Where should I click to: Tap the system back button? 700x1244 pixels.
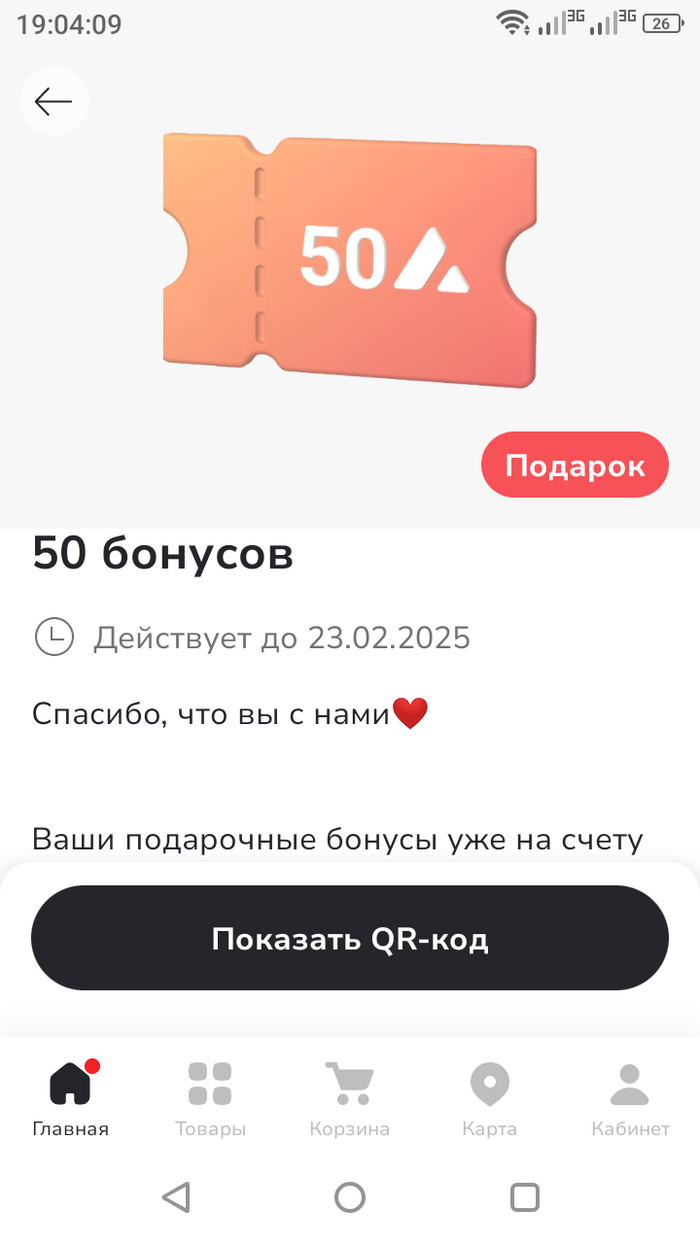click(176, 1197)
